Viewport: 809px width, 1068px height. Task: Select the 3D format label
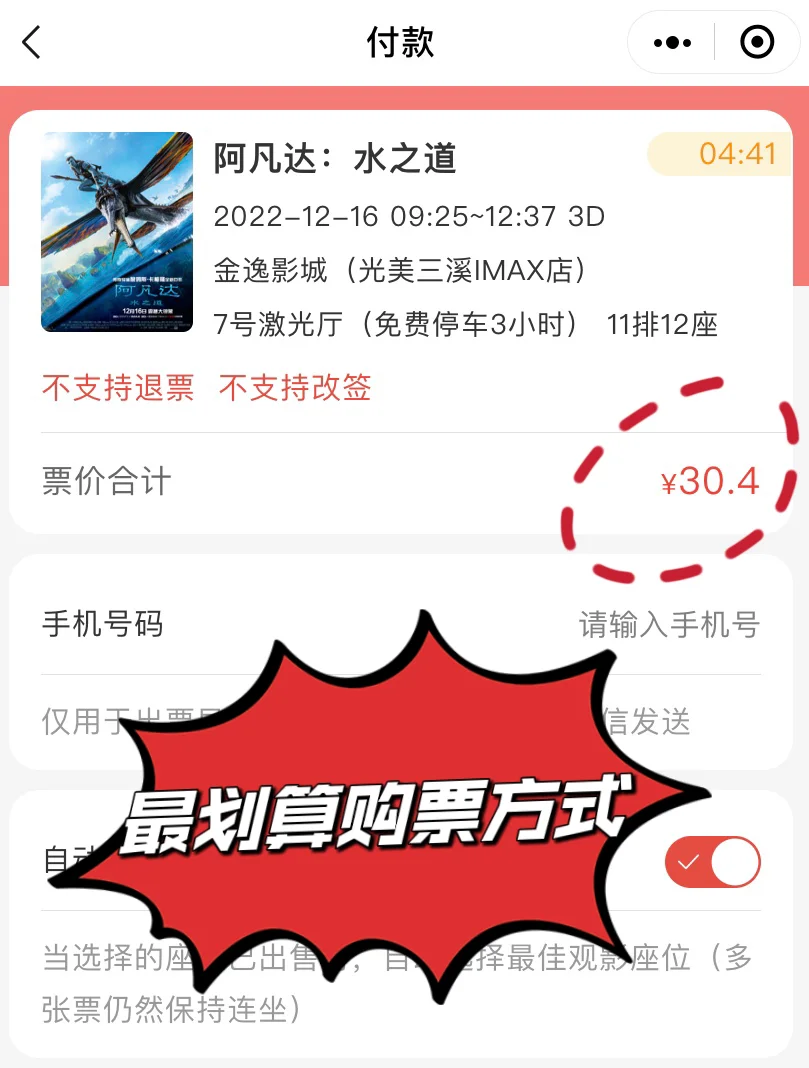click(587, 215)
